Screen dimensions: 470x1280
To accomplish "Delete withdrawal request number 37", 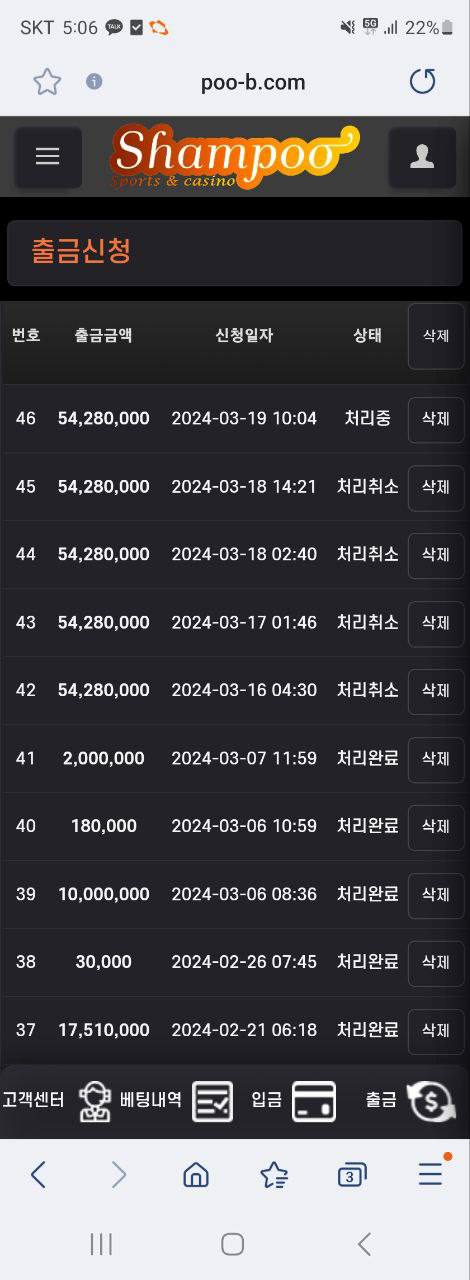I will pos(436,1031).
